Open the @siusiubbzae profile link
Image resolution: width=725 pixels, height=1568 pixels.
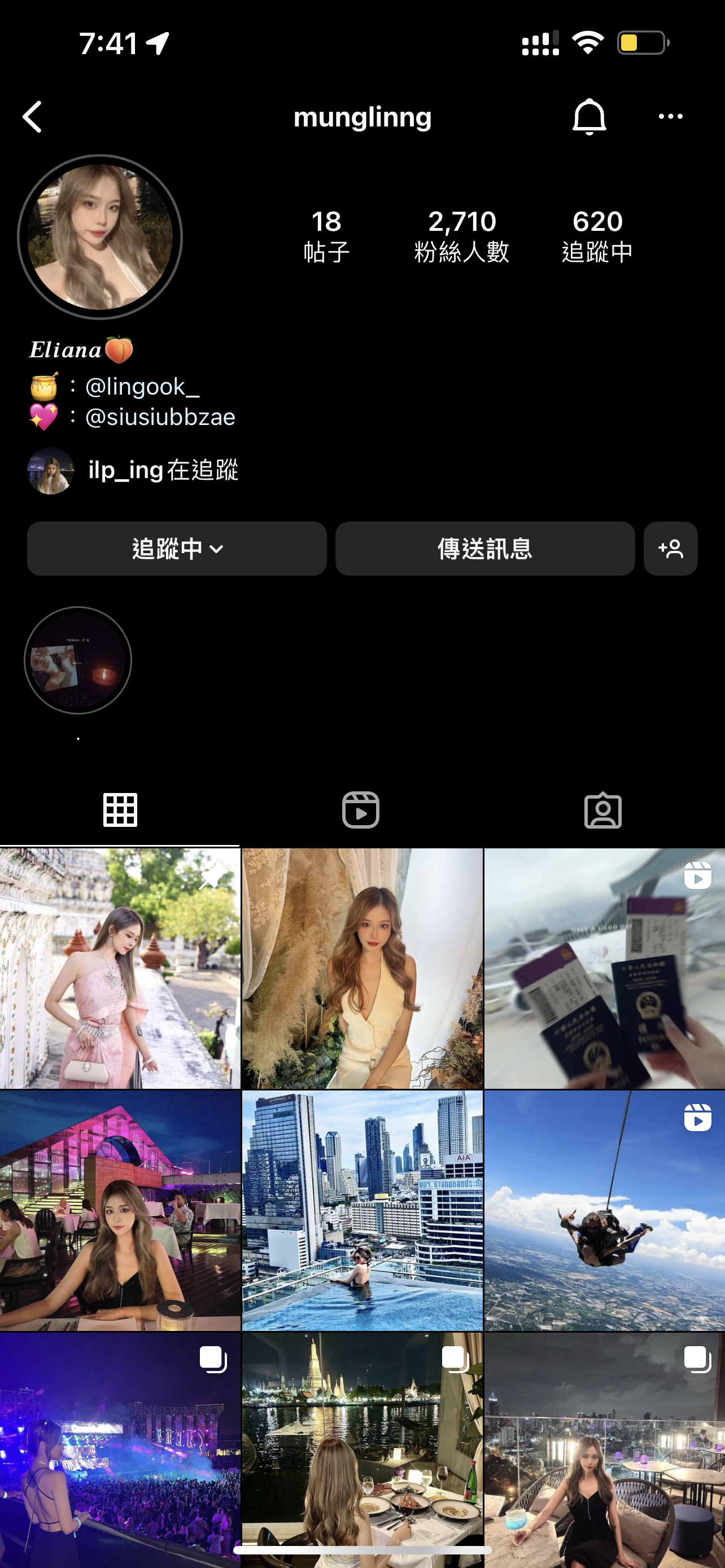[x=159, y=418]
